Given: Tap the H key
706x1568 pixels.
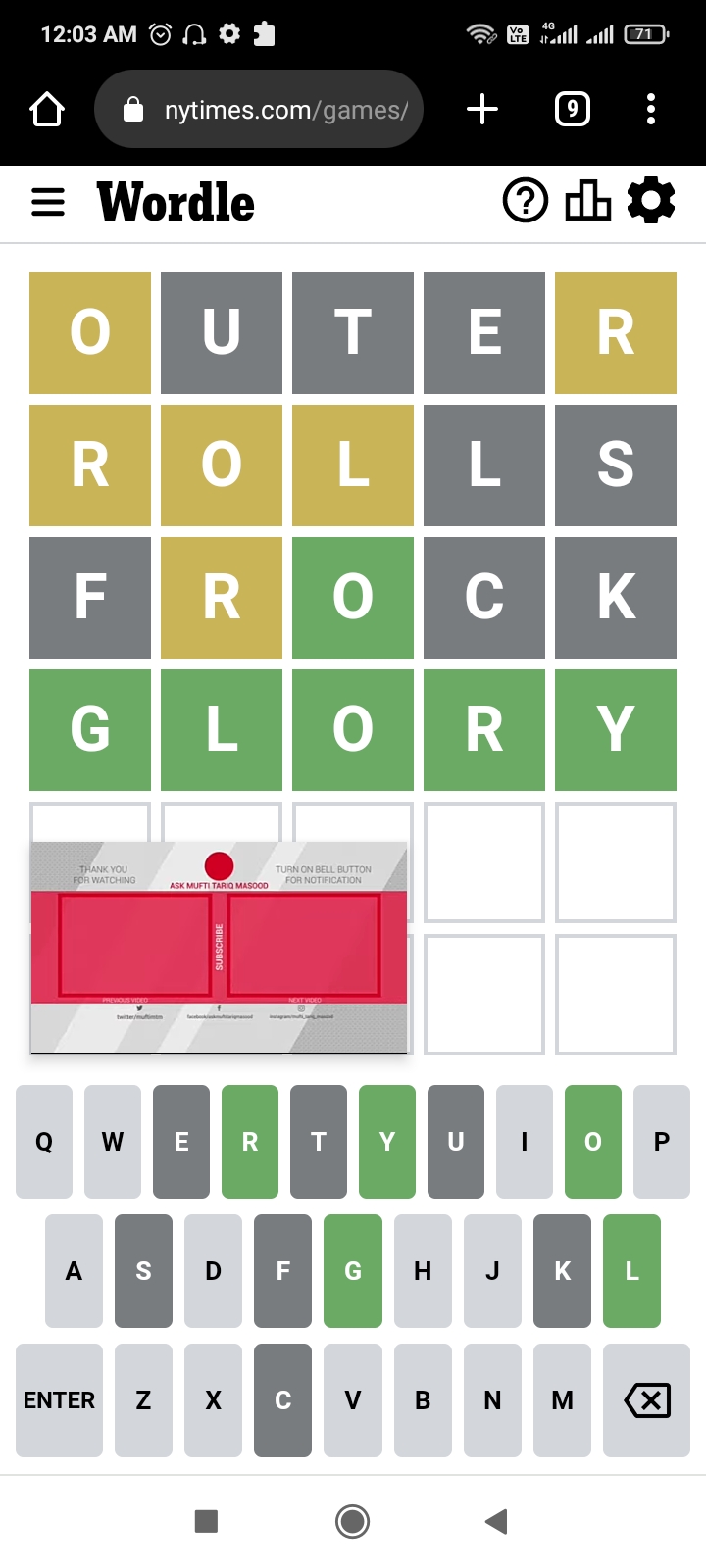Looking at the screenshot, I should click(423, 1271).
